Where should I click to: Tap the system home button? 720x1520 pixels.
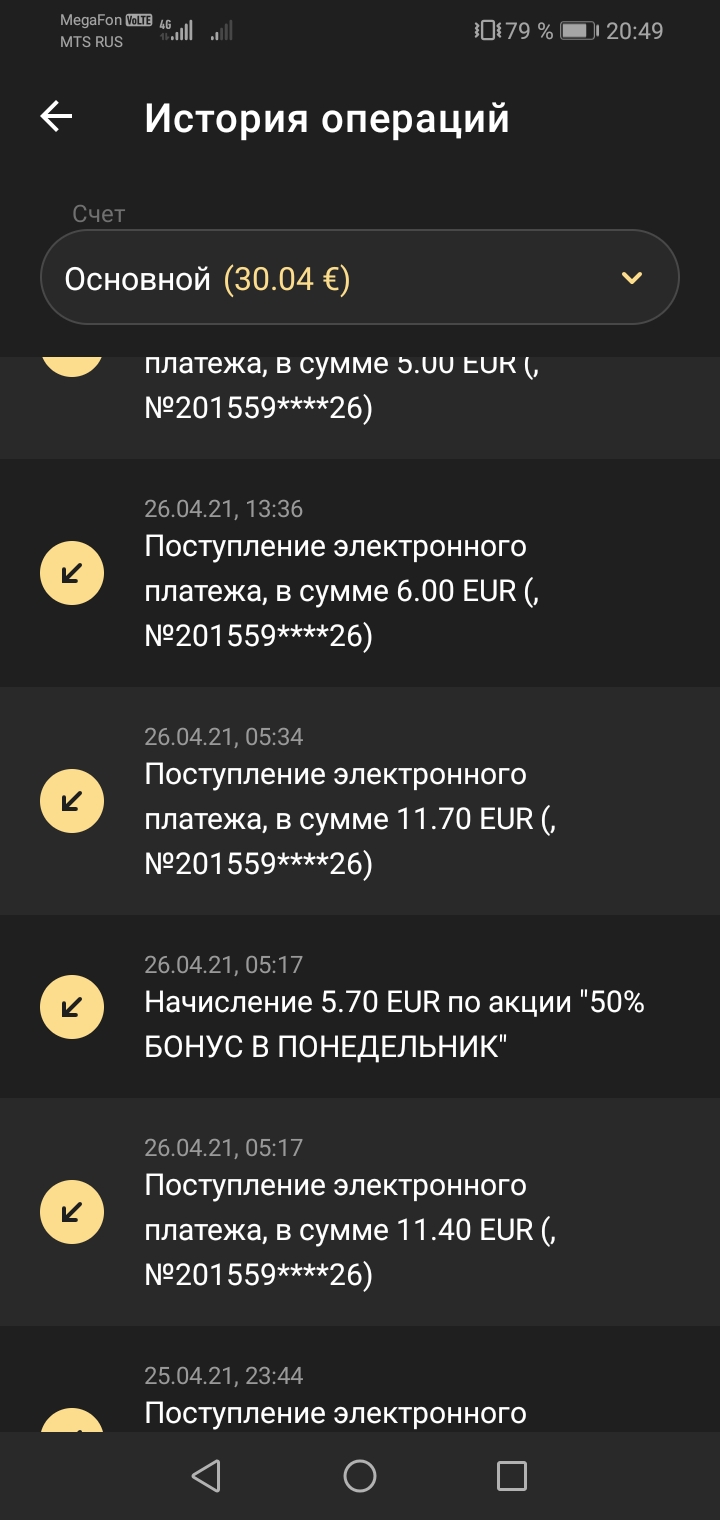coord(360,1476)
